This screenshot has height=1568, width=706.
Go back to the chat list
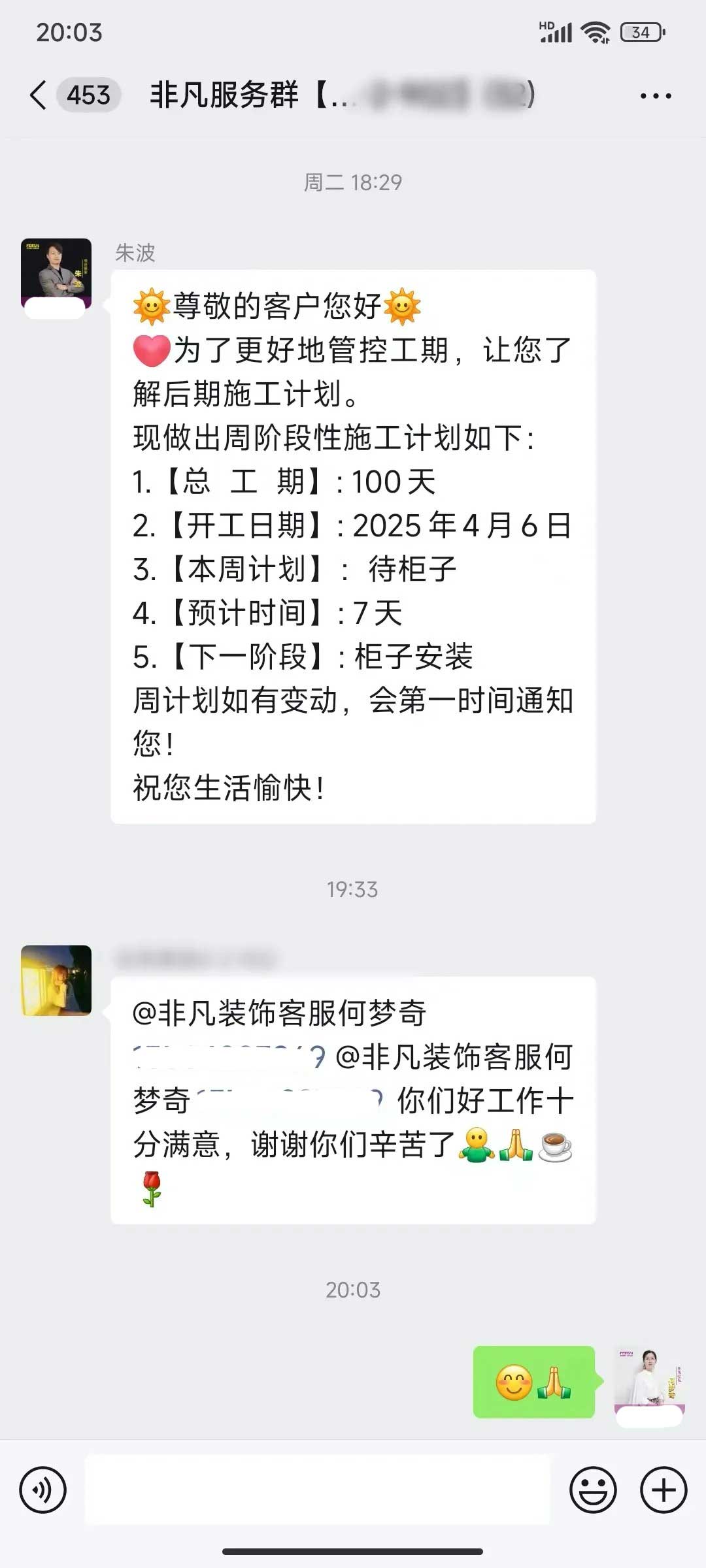pyautogui.click(x=38, y=95)
